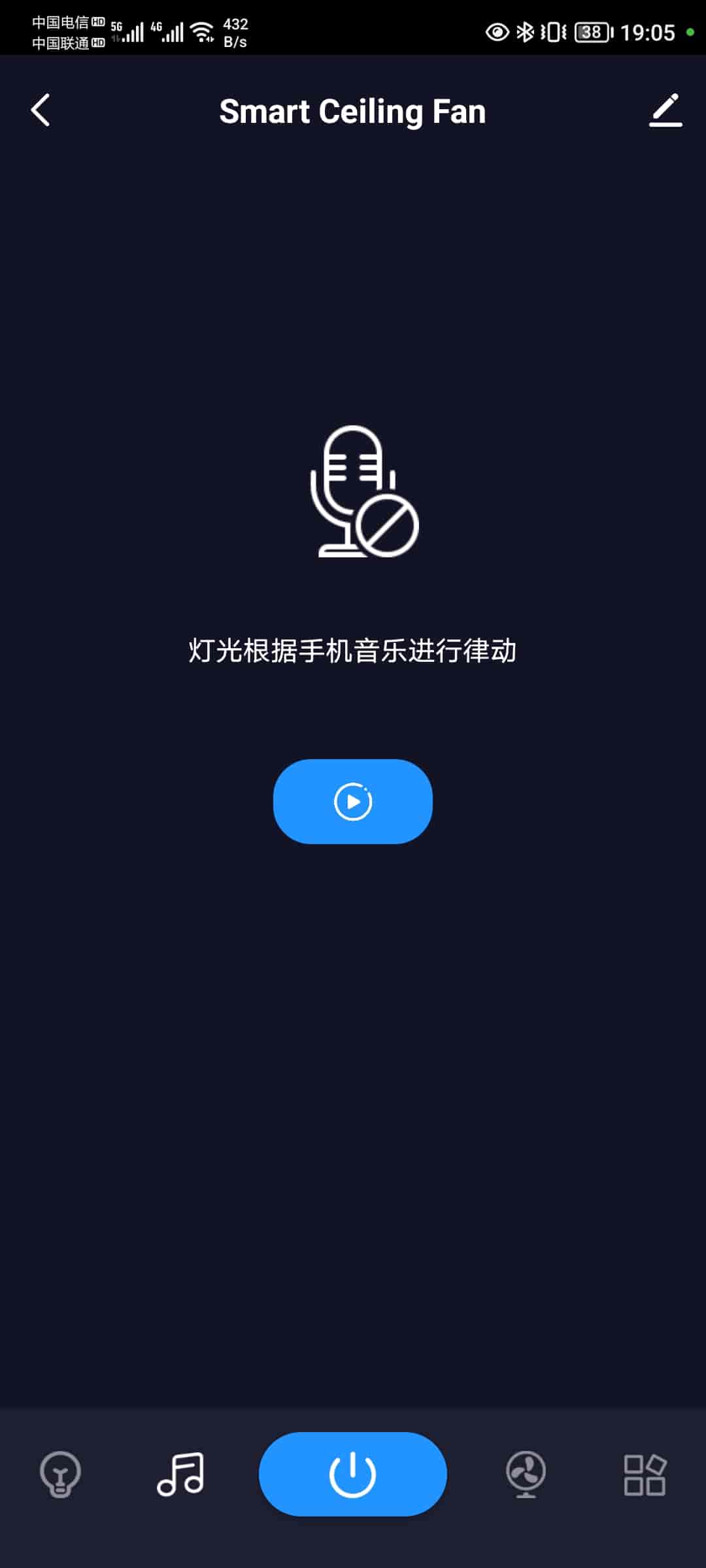Screen dimensions: 706x1568
Task: Toggle the fan power button
Action: point(353,1474)
